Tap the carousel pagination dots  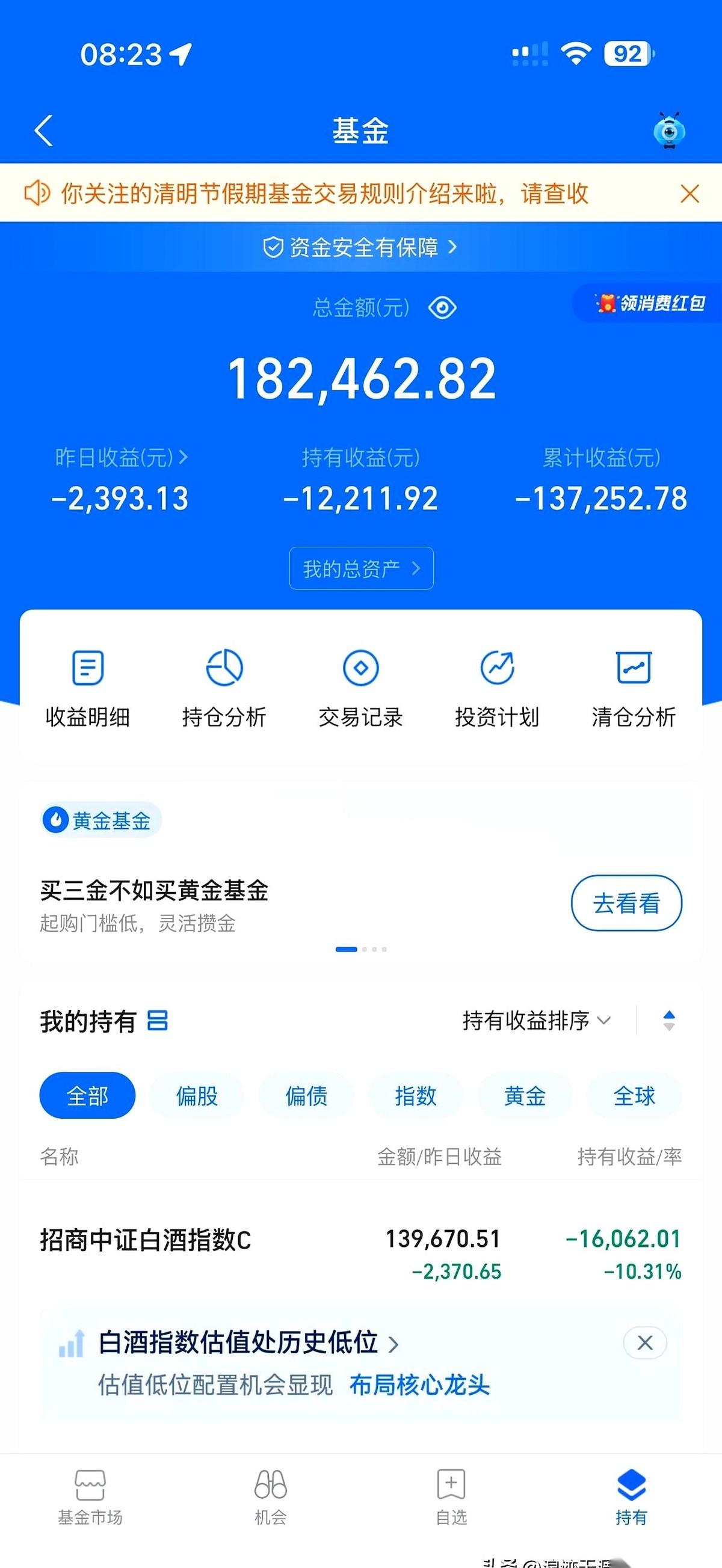(x=361, y=948)
